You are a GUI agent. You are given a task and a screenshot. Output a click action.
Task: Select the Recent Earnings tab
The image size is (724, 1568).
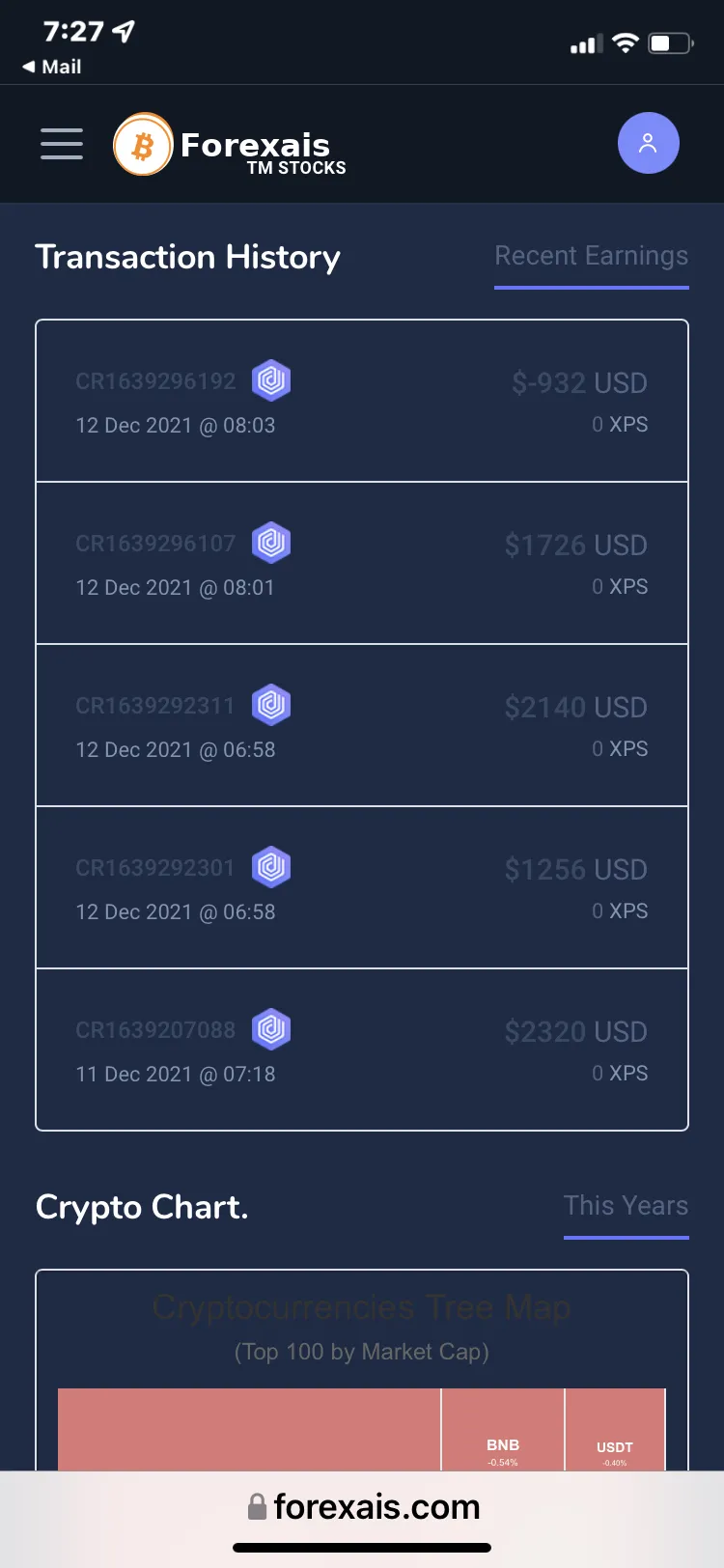tap(592, 257)
